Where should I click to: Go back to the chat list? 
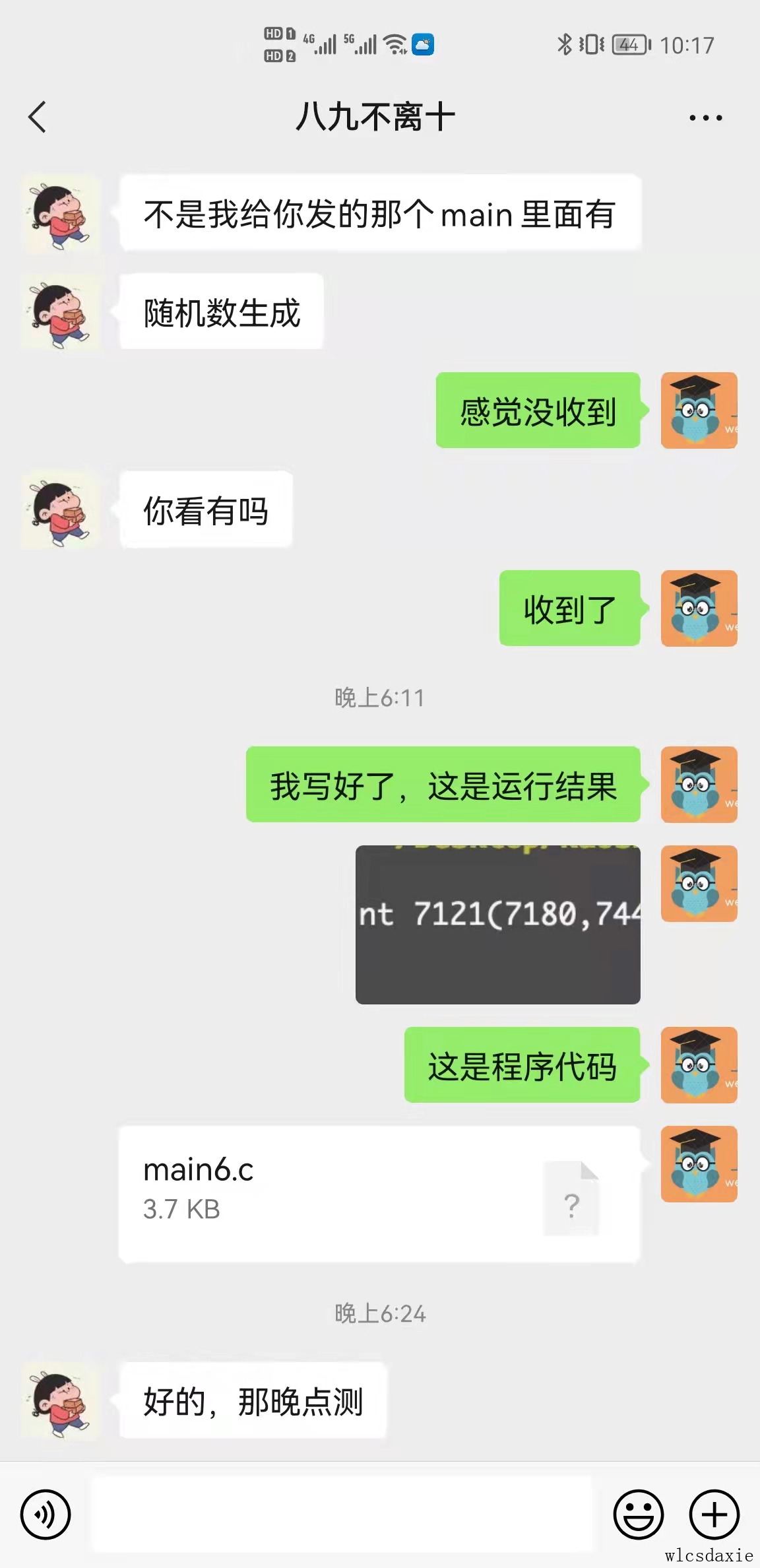click(38, 117)
